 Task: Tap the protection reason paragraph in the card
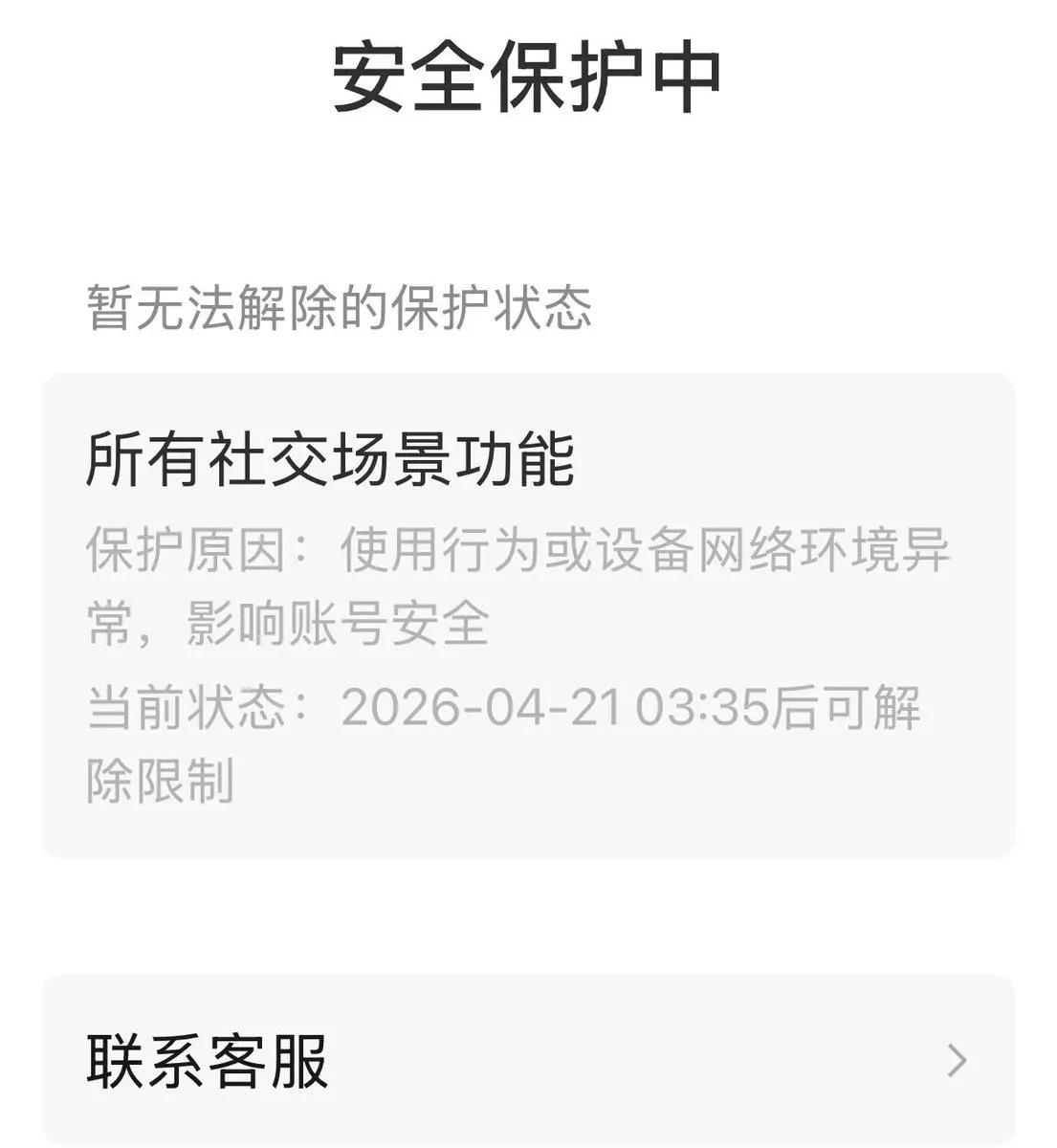click(x=517, y=586)
